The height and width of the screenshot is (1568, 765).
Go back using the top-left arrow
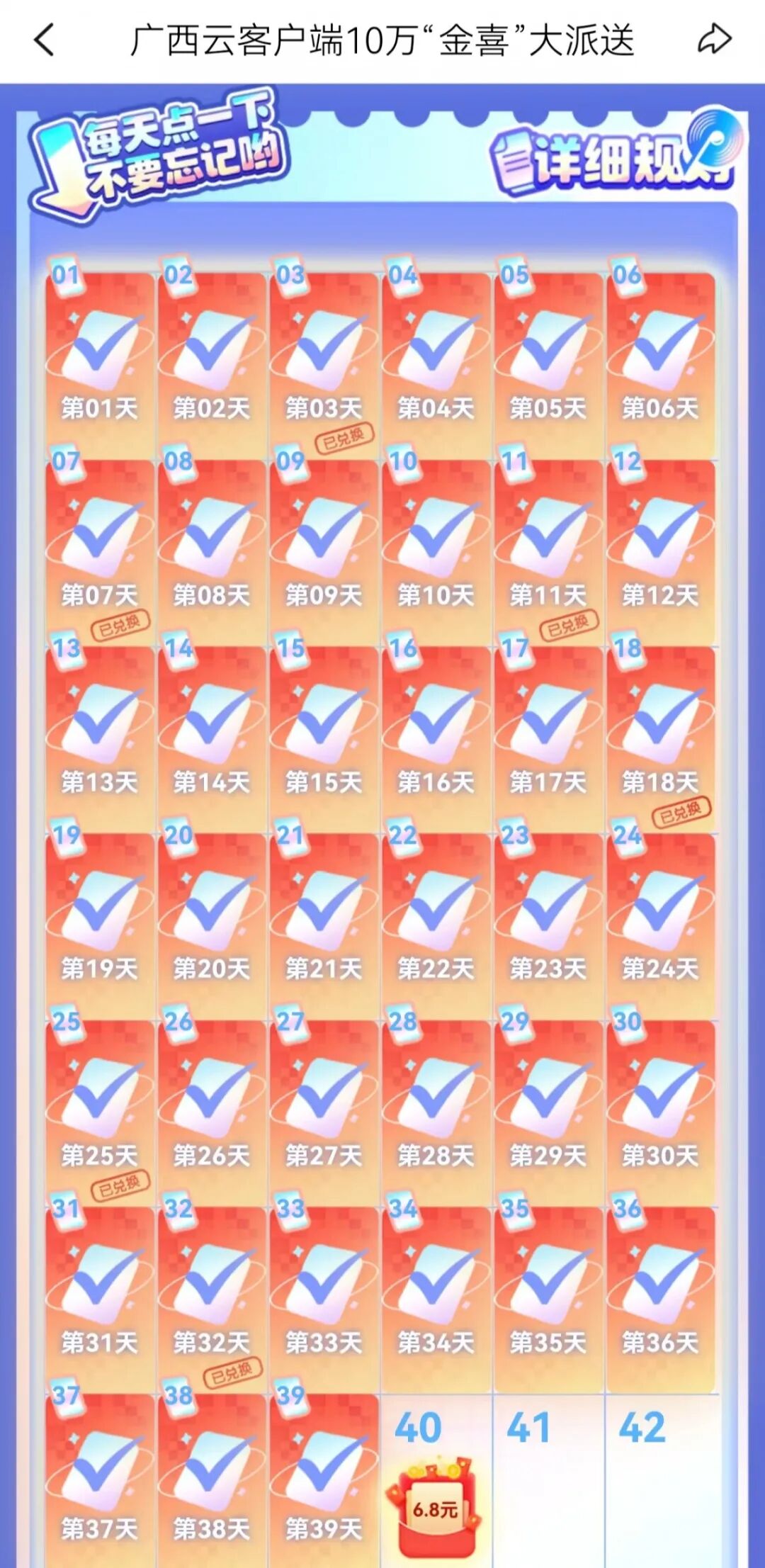click(x=44, y=40)
